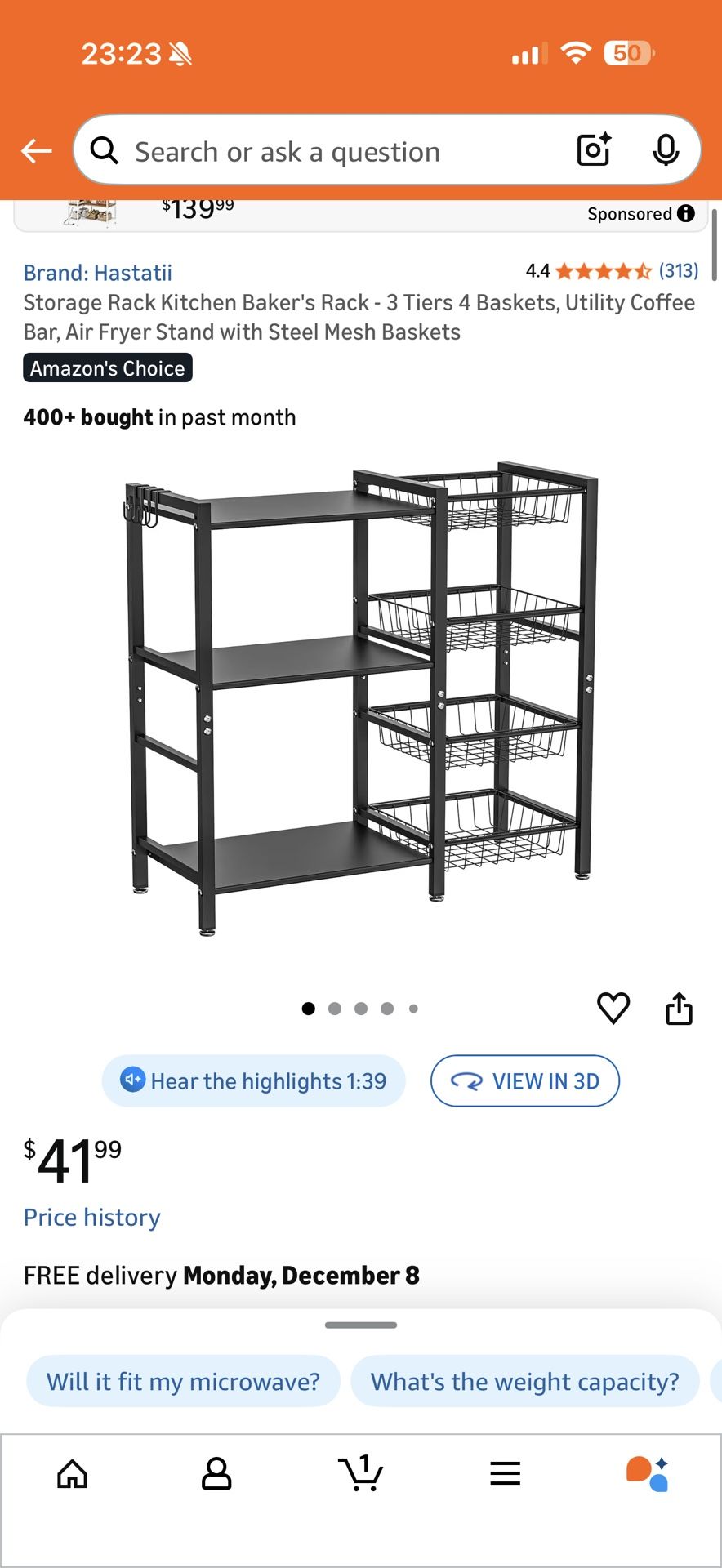Image resolution: width=722 pixels, height=1568 pixels.
Task: Open the cart from the bottom bar
Action: pyautogui.click(x=361, y=1474)
